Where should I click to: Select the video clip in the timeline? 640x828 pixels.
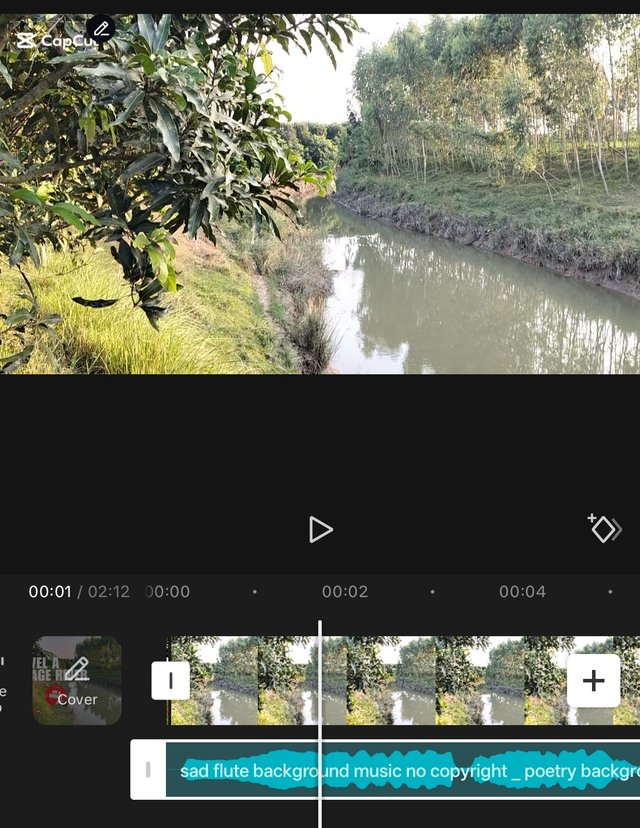(x=400, y=680)
